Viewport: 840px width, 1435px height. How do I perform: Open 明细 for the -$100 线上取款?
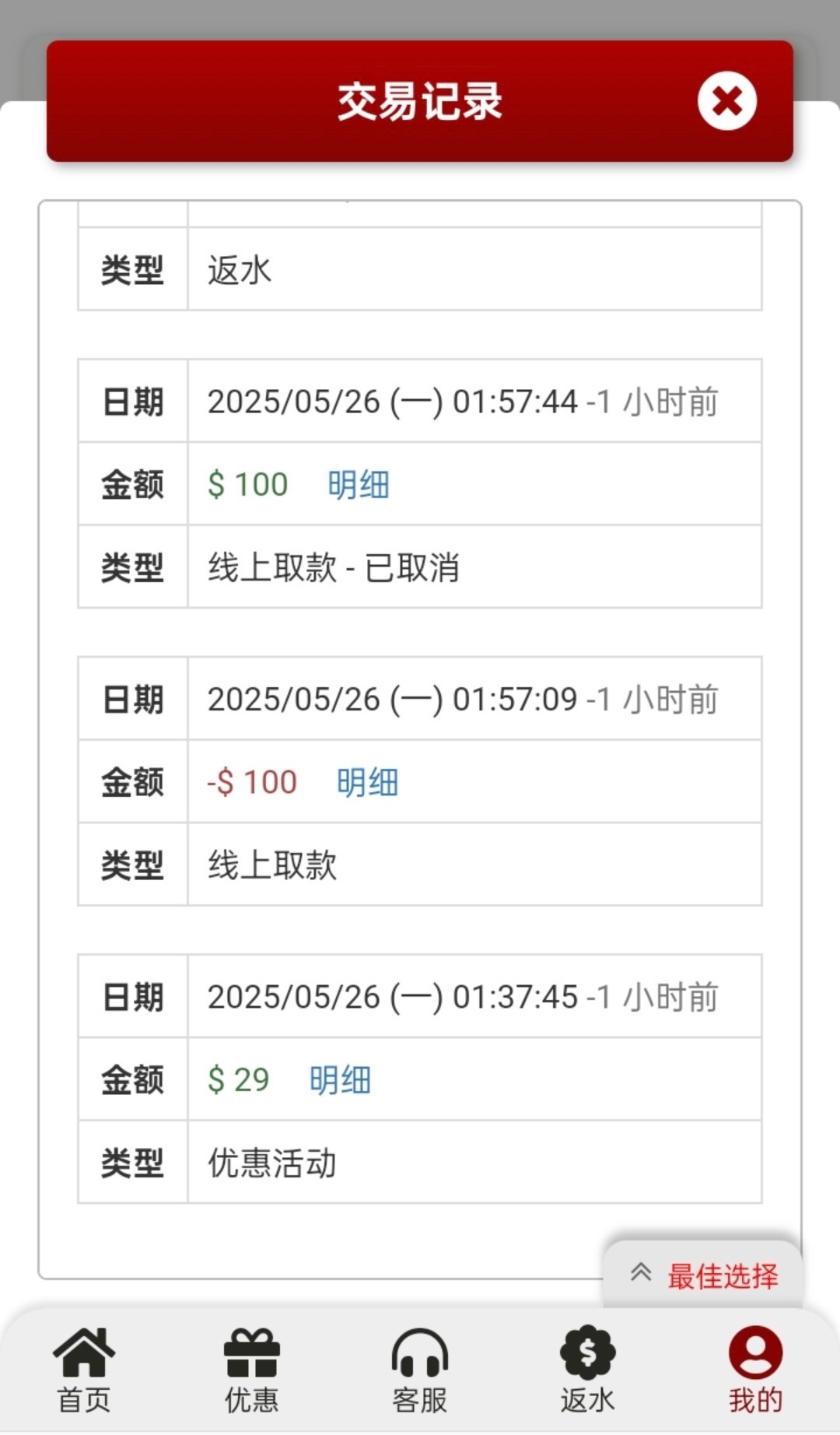367,782
